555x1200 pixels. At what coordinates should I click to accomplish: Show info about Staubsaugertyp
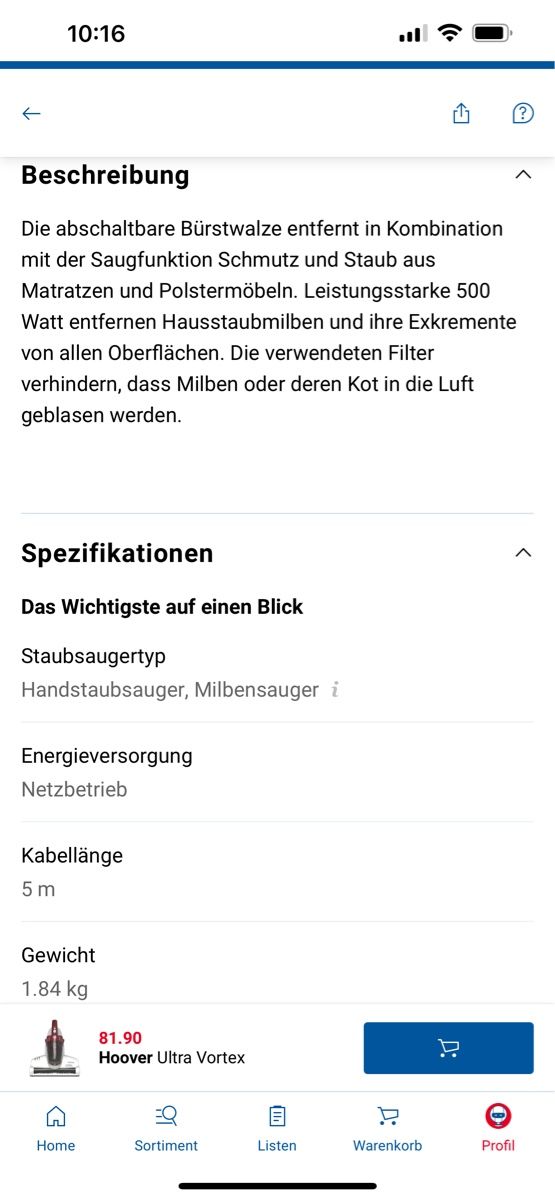[335, 689]
